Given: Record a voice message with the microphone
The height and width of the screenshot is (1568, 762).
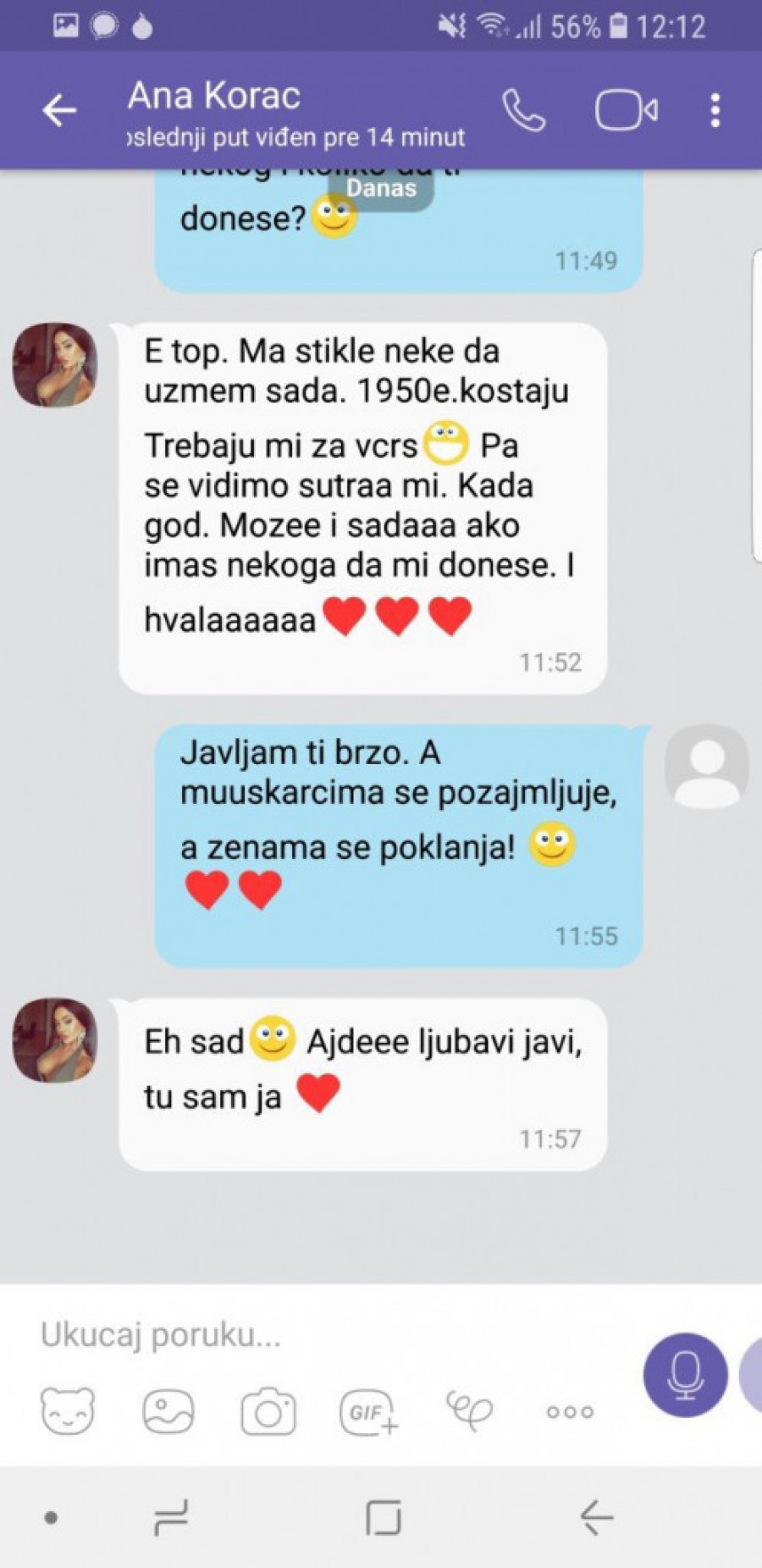Looking at the screenshot, I should (x=685, y=1375).
